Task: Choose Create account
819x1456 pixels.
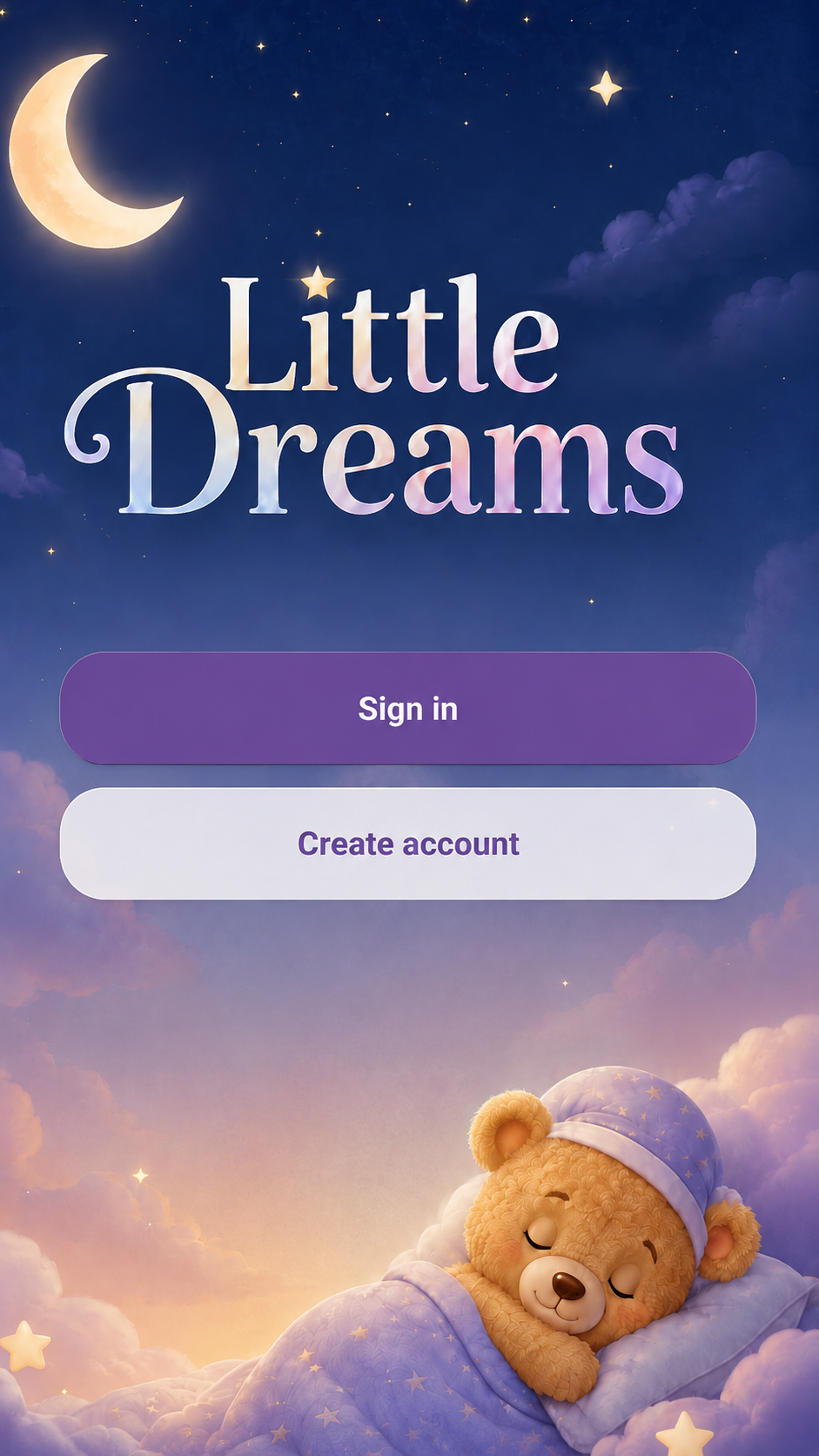Action: click(x=408, y=843)
